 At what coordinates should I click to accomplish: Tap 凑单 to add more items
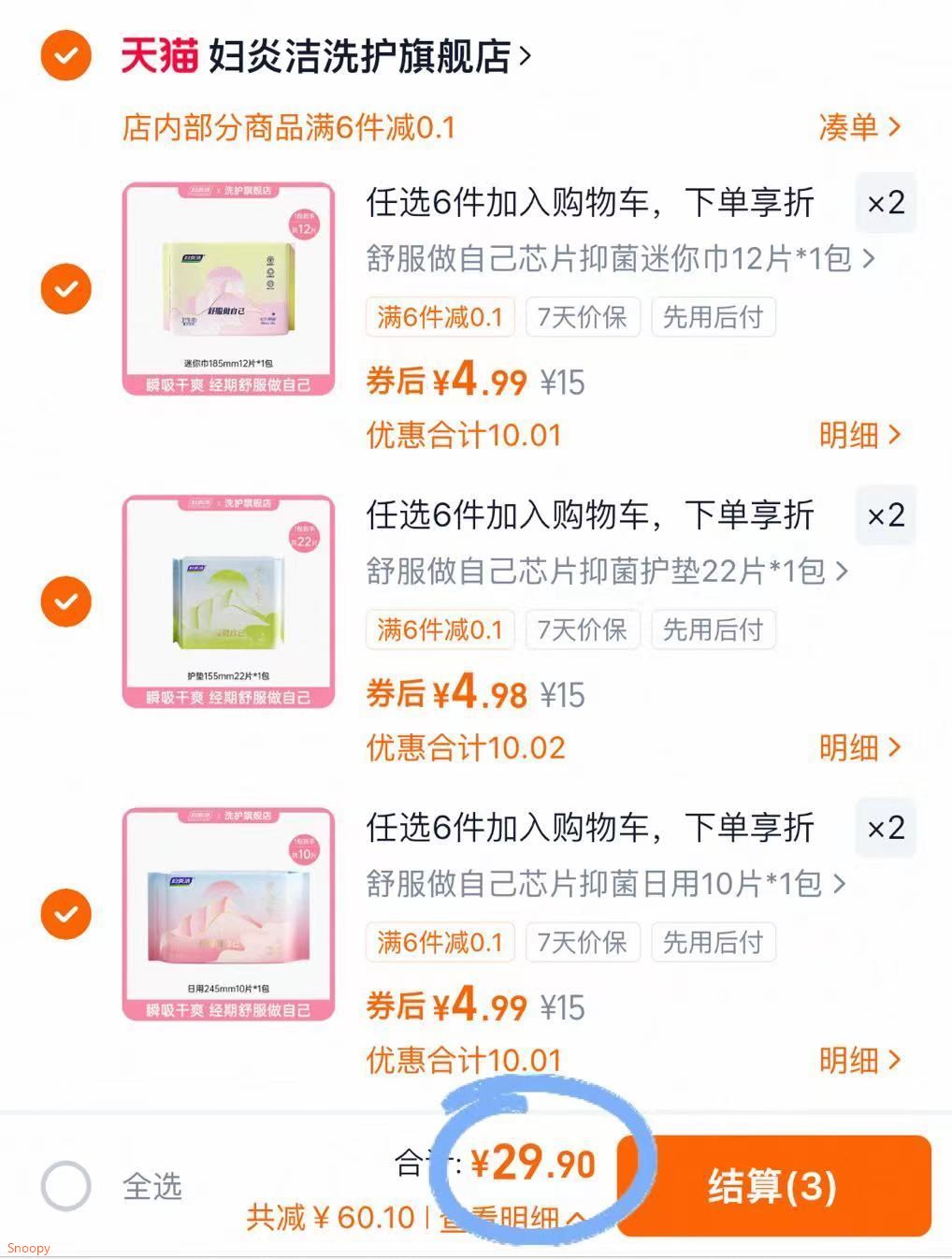click(x=858, y=127)
